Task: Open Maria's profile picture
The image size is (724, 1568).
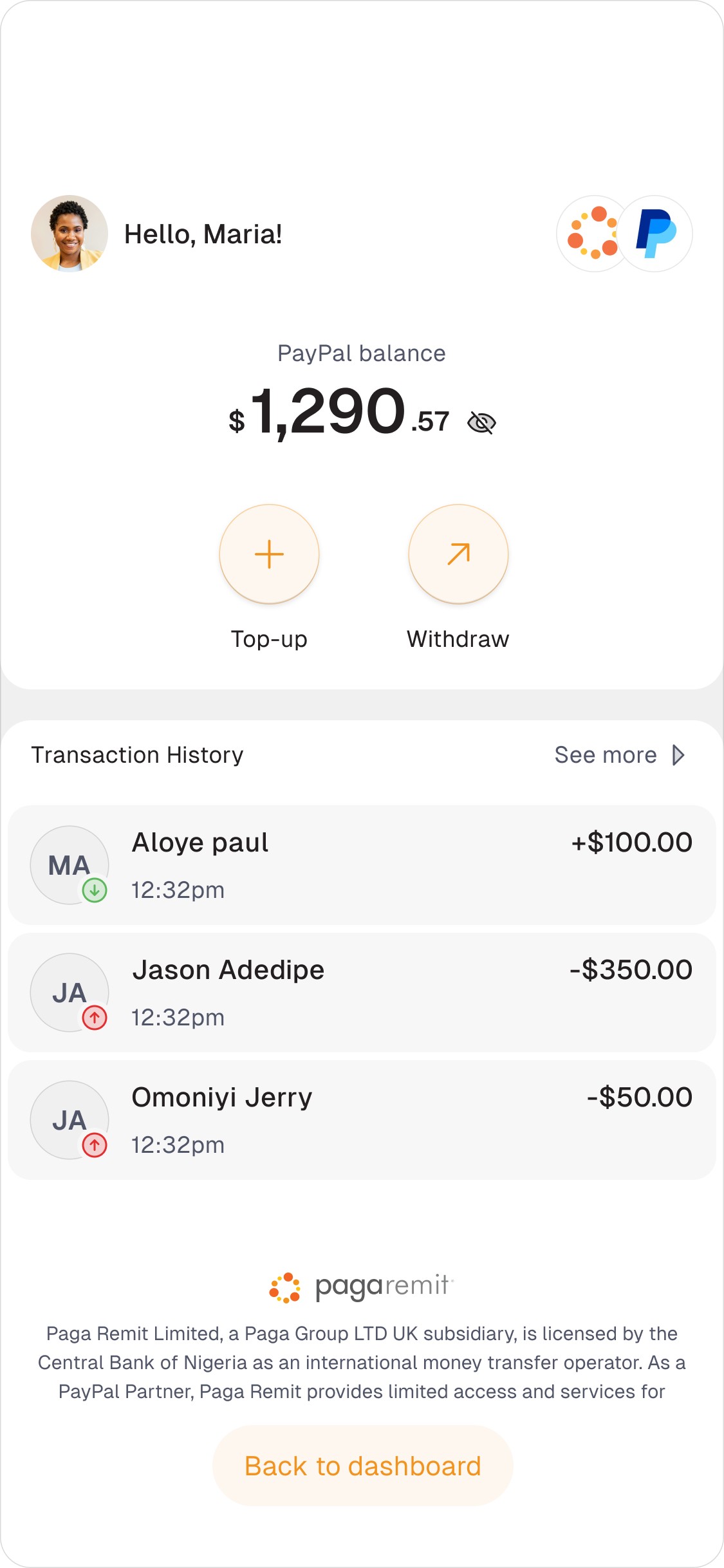Action: coord(70,234)
